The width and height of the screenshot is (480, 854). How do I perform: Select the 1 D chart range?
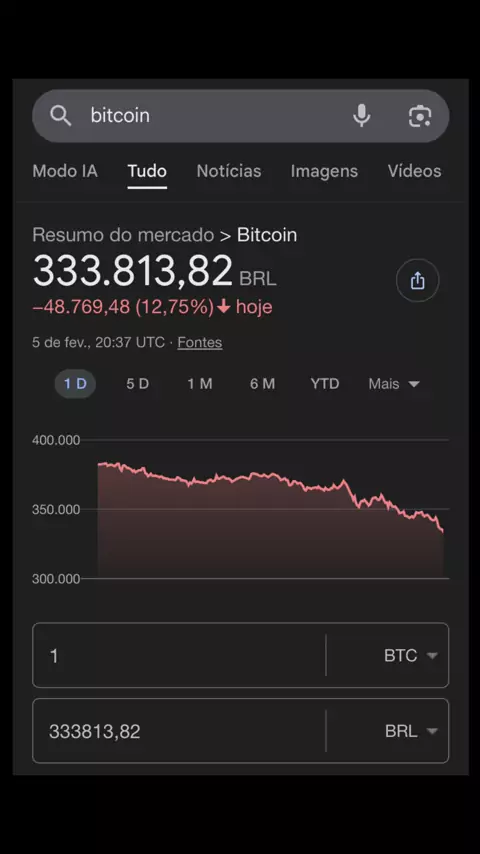tap(75, 384)
